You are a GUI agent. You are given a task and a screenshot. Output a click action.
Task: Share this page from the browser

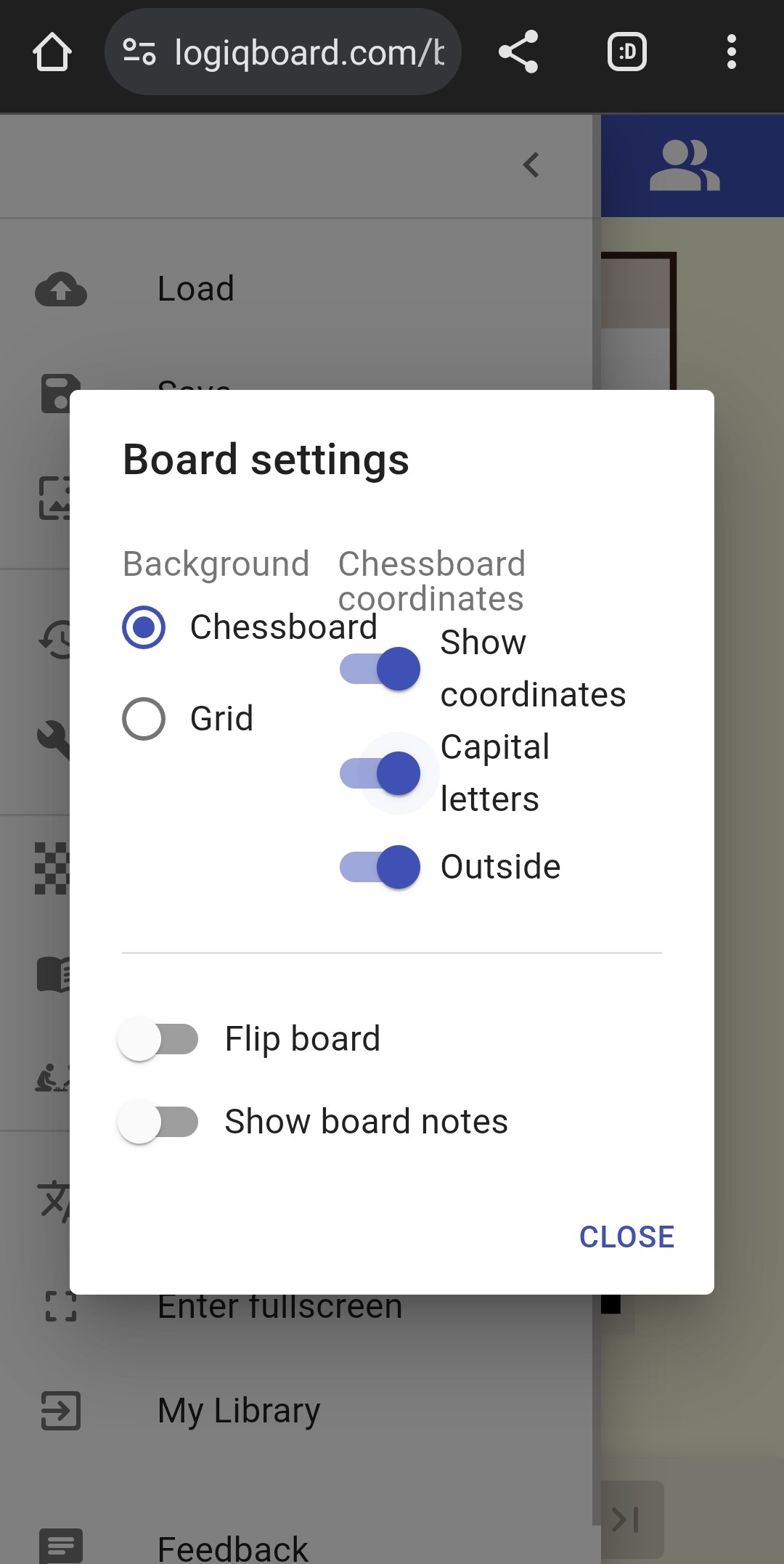(x=518, y=52)
